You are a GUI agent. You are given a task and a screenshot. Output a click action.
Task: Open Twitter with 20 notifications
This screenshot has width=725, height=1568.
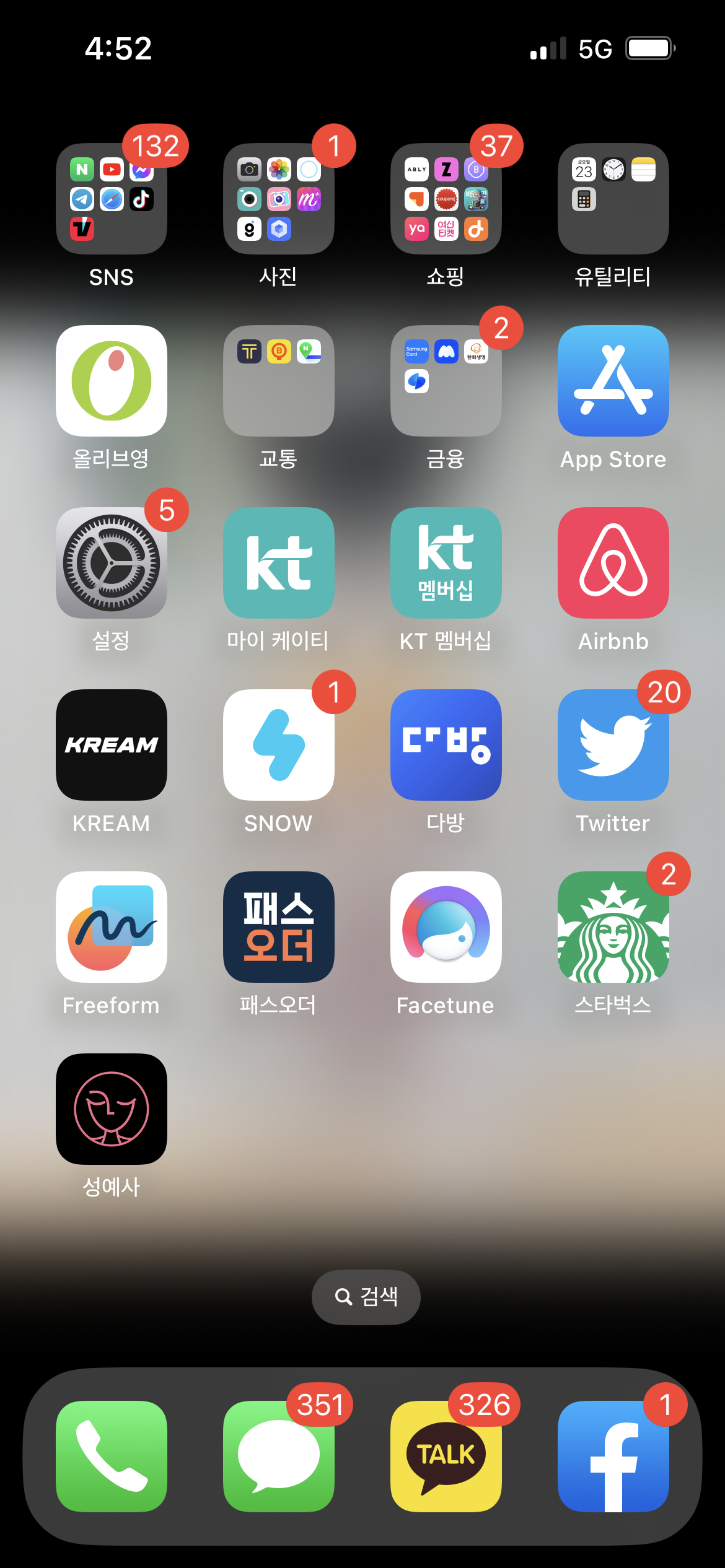(613, 745)
